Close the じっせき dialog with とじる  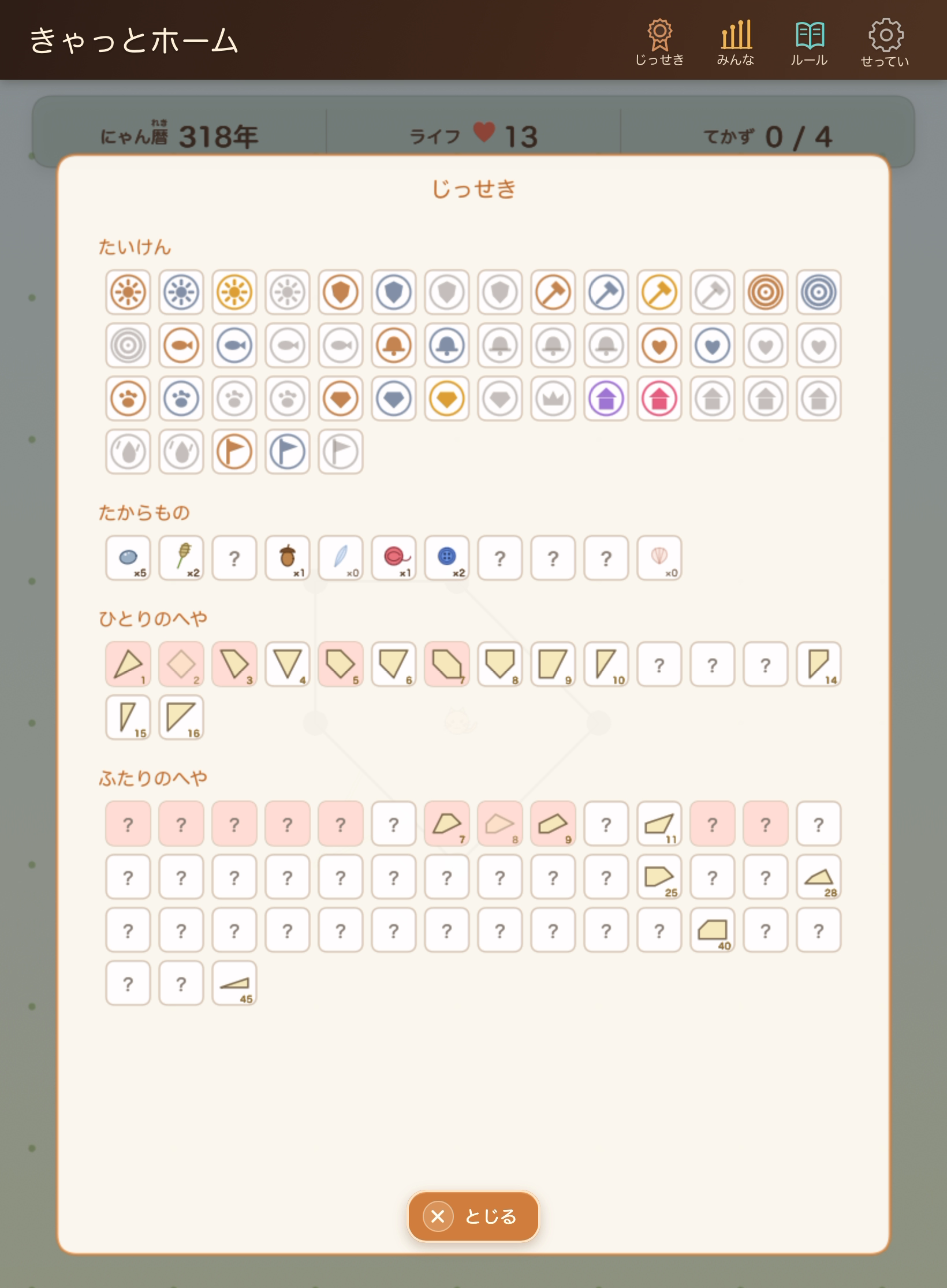[x=473, y=1216]
